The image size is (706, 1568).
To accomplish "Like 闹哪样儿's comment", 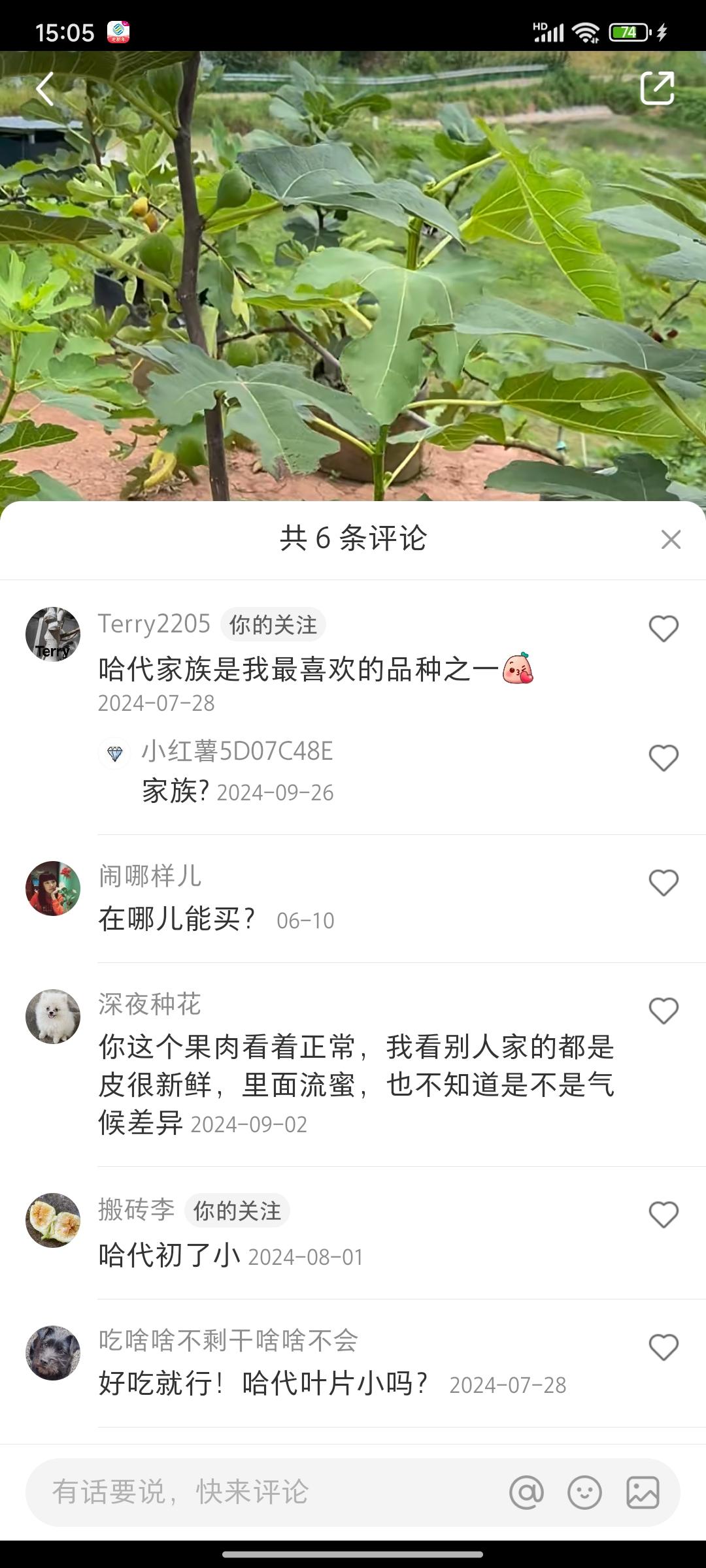I will 663,883.
